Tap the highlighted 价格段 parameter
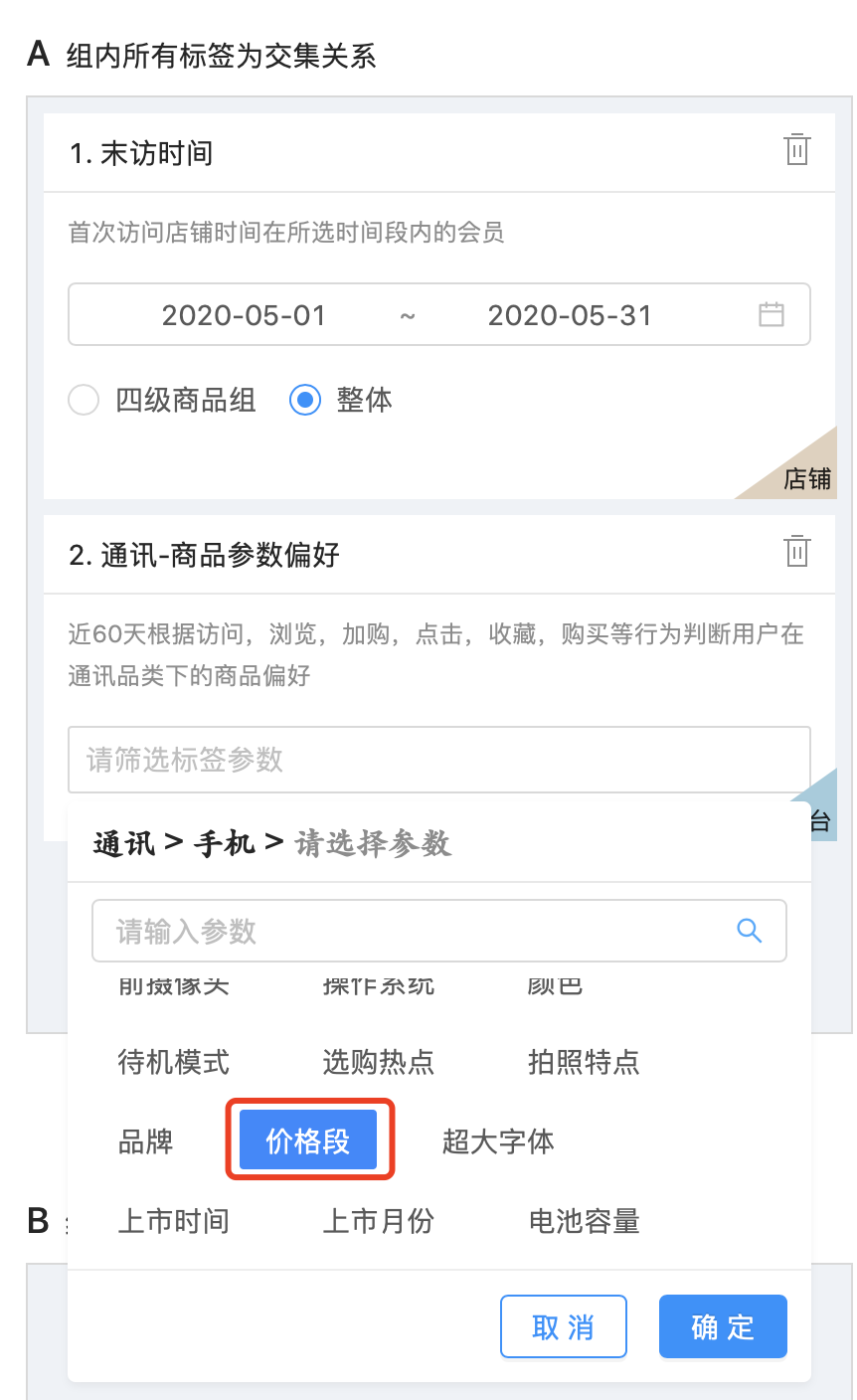The image size is (857, 1400). tap(308, 1140)
